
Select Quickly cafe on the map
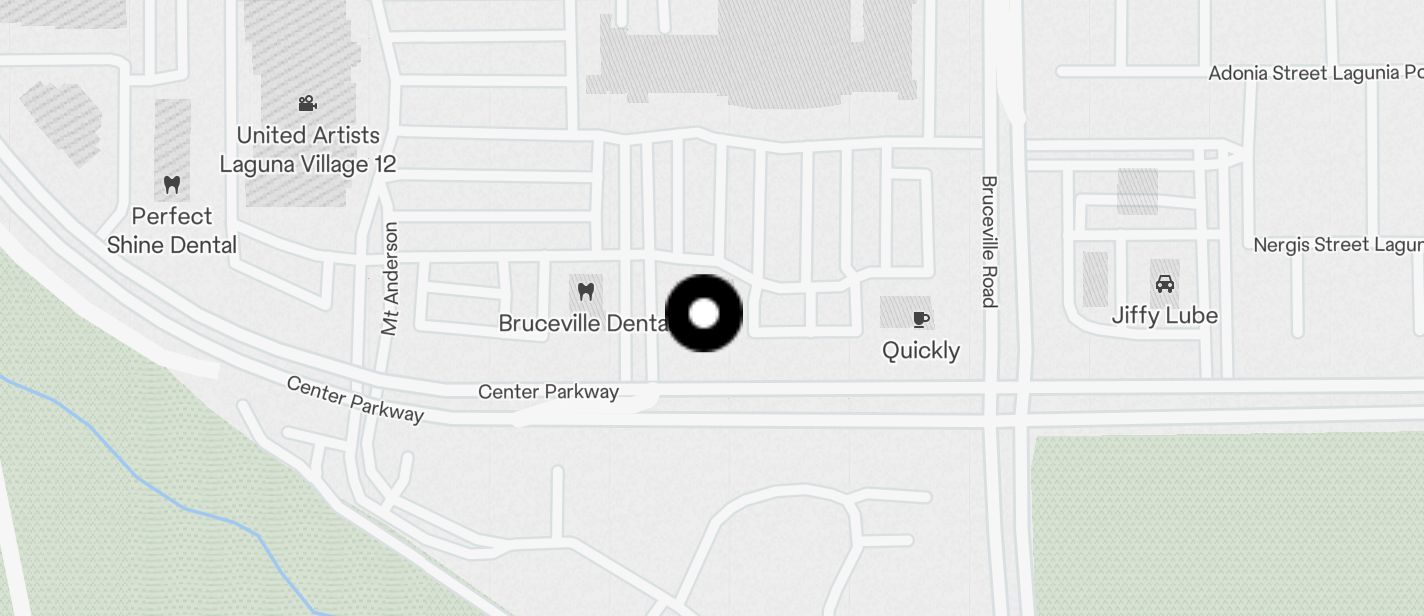click(921, 320)
